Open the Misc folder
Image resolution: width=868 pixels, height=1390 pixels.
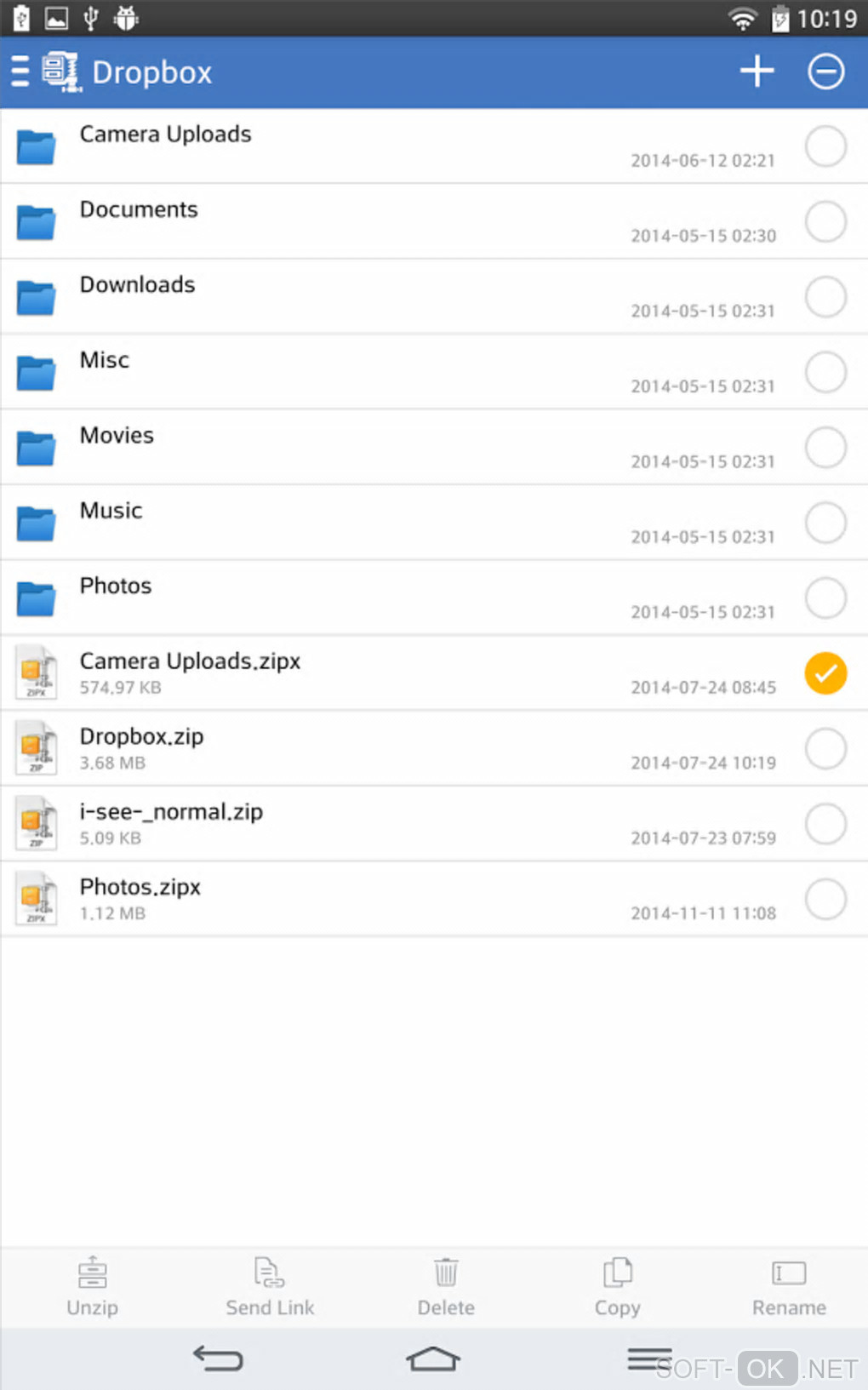tap(105, 361)
